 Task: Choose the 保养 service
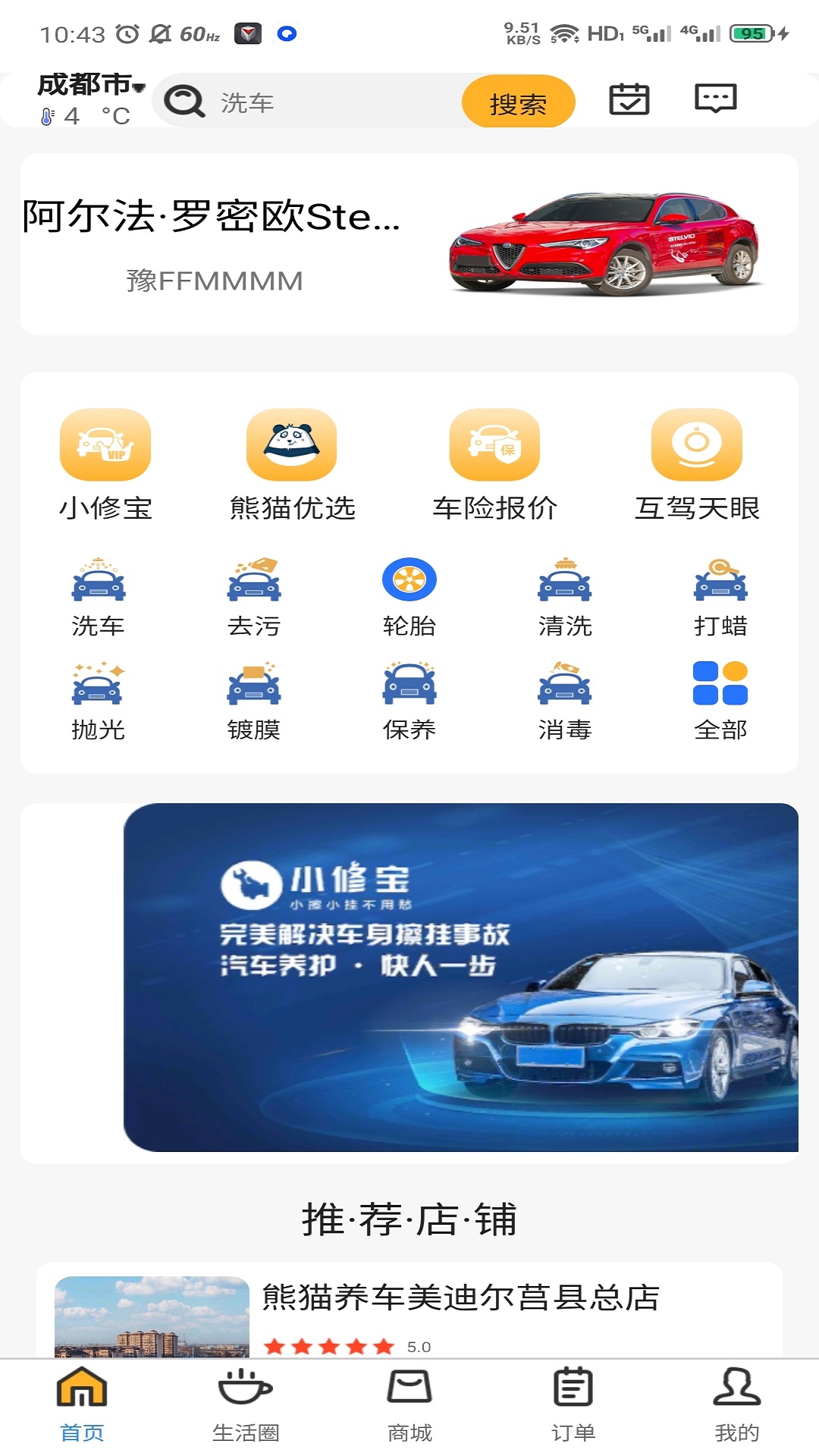pos(409,699)
